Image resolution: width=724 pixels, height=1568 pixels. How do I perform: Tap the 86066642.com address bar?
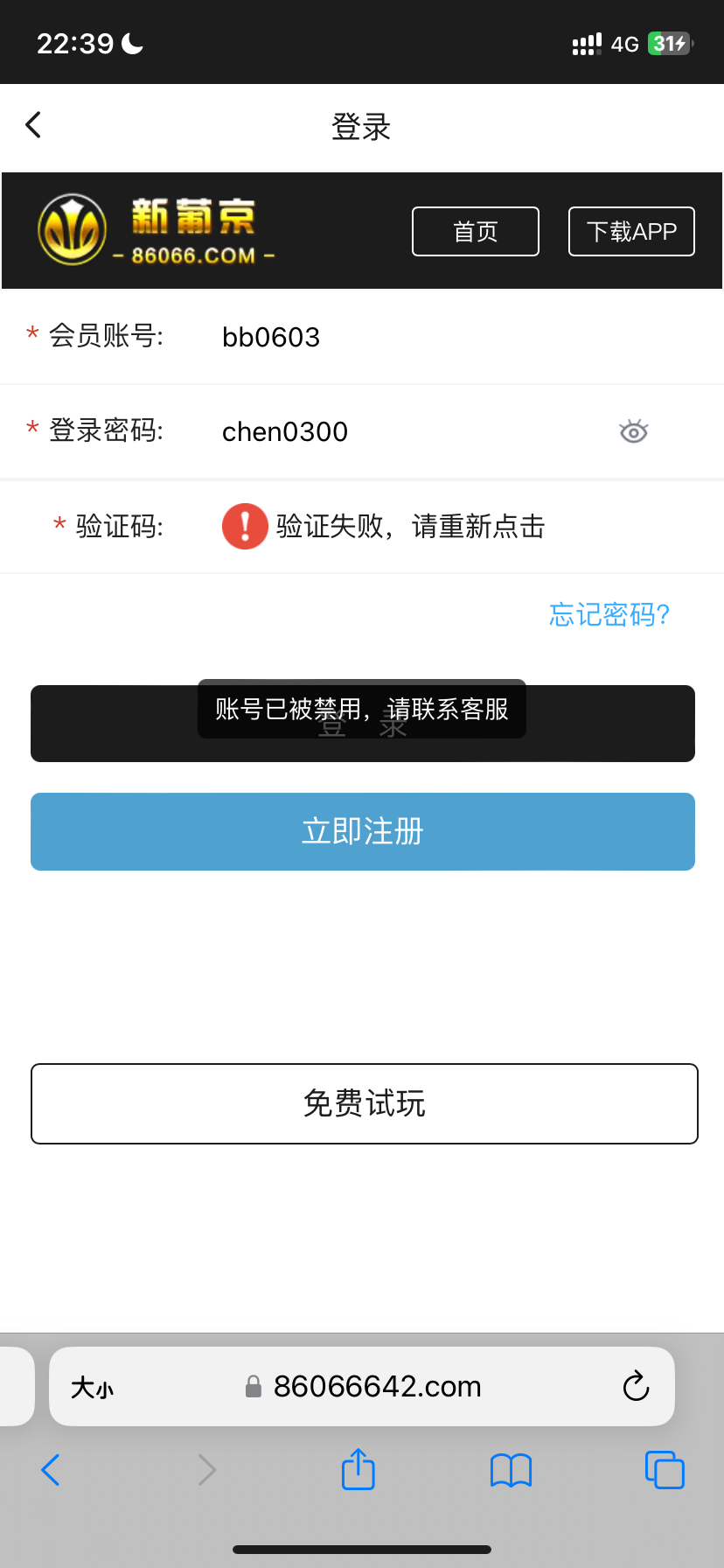point(376,1387)
